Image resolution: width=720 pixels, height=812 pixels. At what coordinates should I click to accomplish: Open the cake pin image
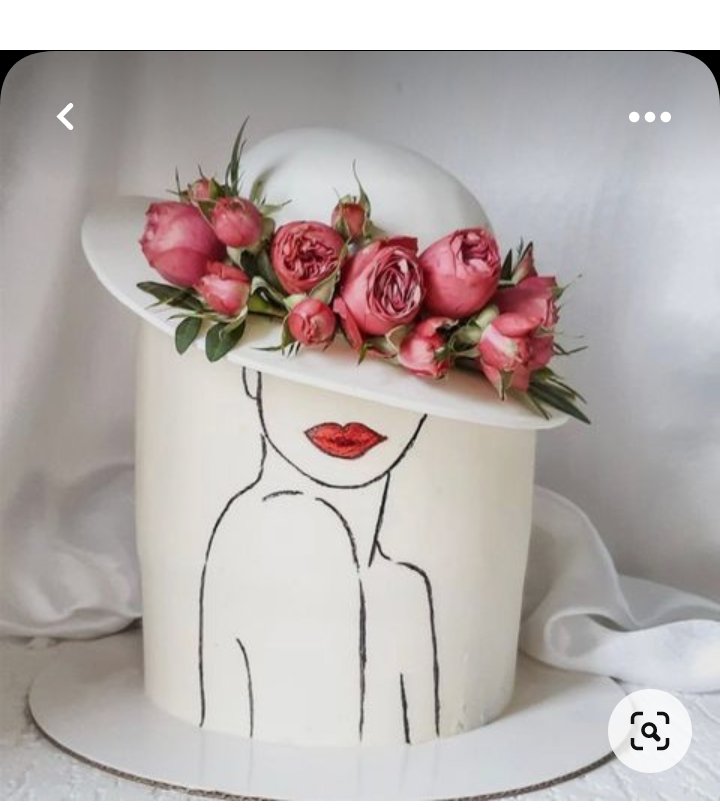(360, 450)
